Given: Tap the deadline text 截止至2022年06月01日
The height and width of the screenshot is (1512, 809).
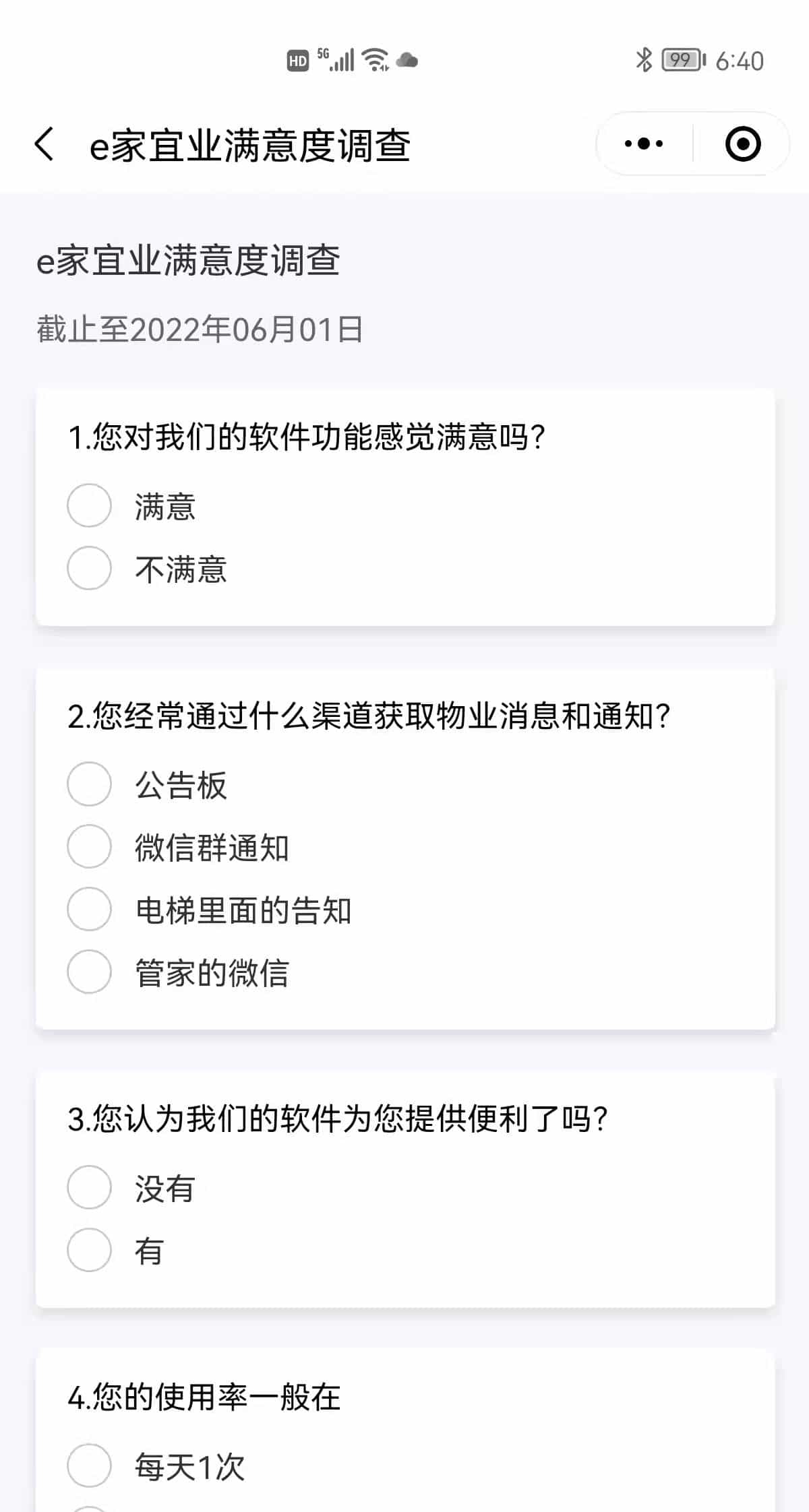Looking at the screenshot, I should (199, 328).
